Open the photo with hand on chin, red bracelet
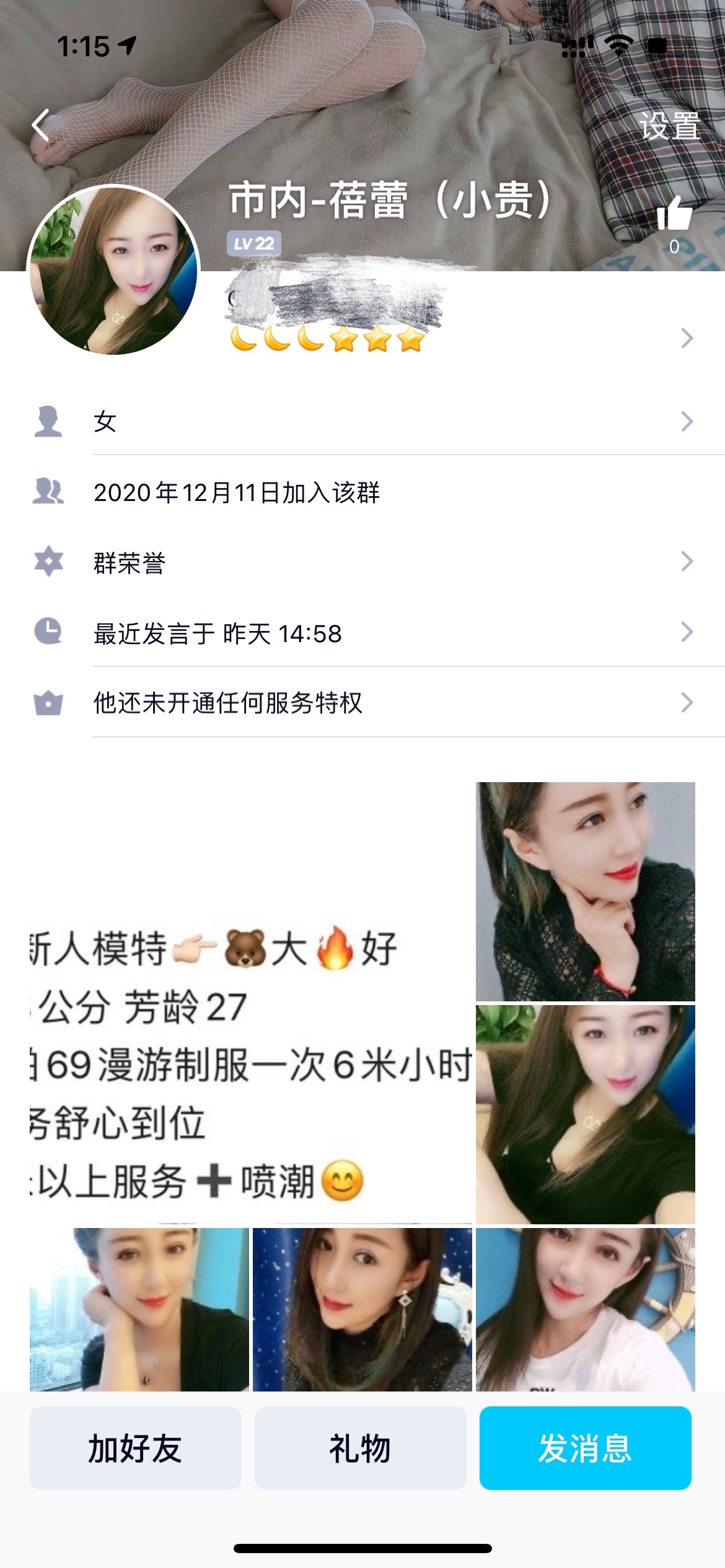The height and width of the screenshot is (1568, 725). coord(585,892)
